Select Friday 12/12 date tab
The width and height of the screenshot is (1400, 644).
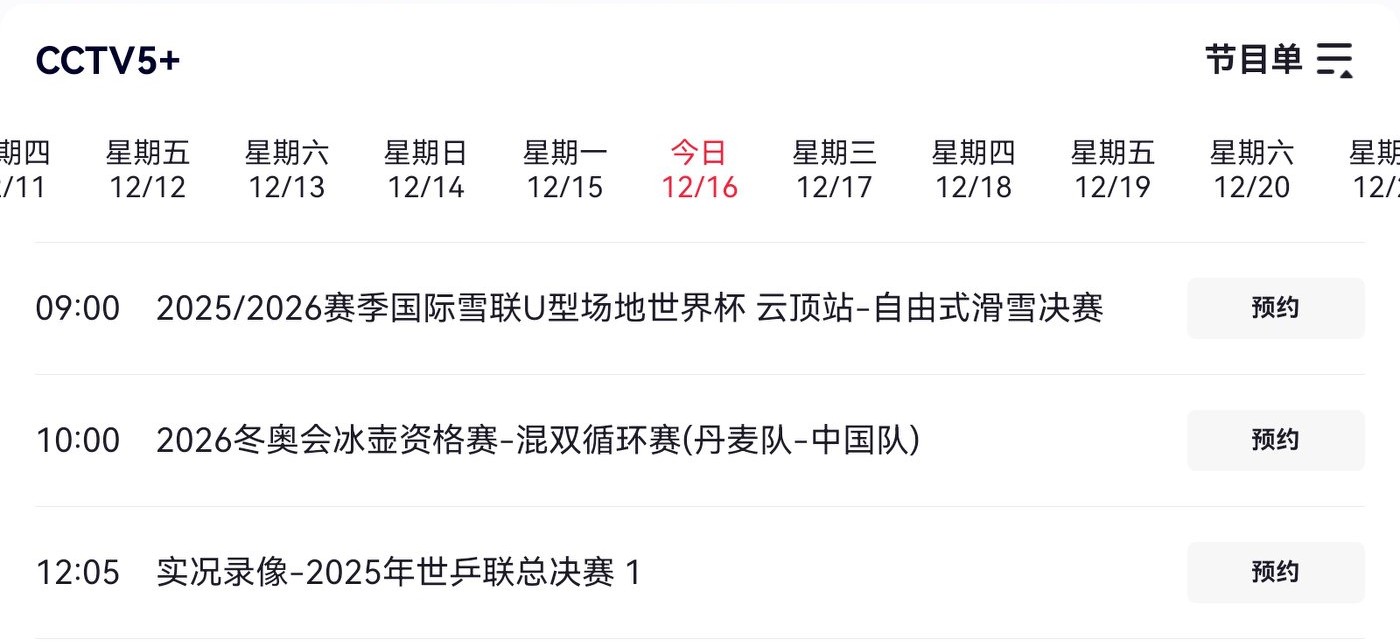(x=148, y=170)
